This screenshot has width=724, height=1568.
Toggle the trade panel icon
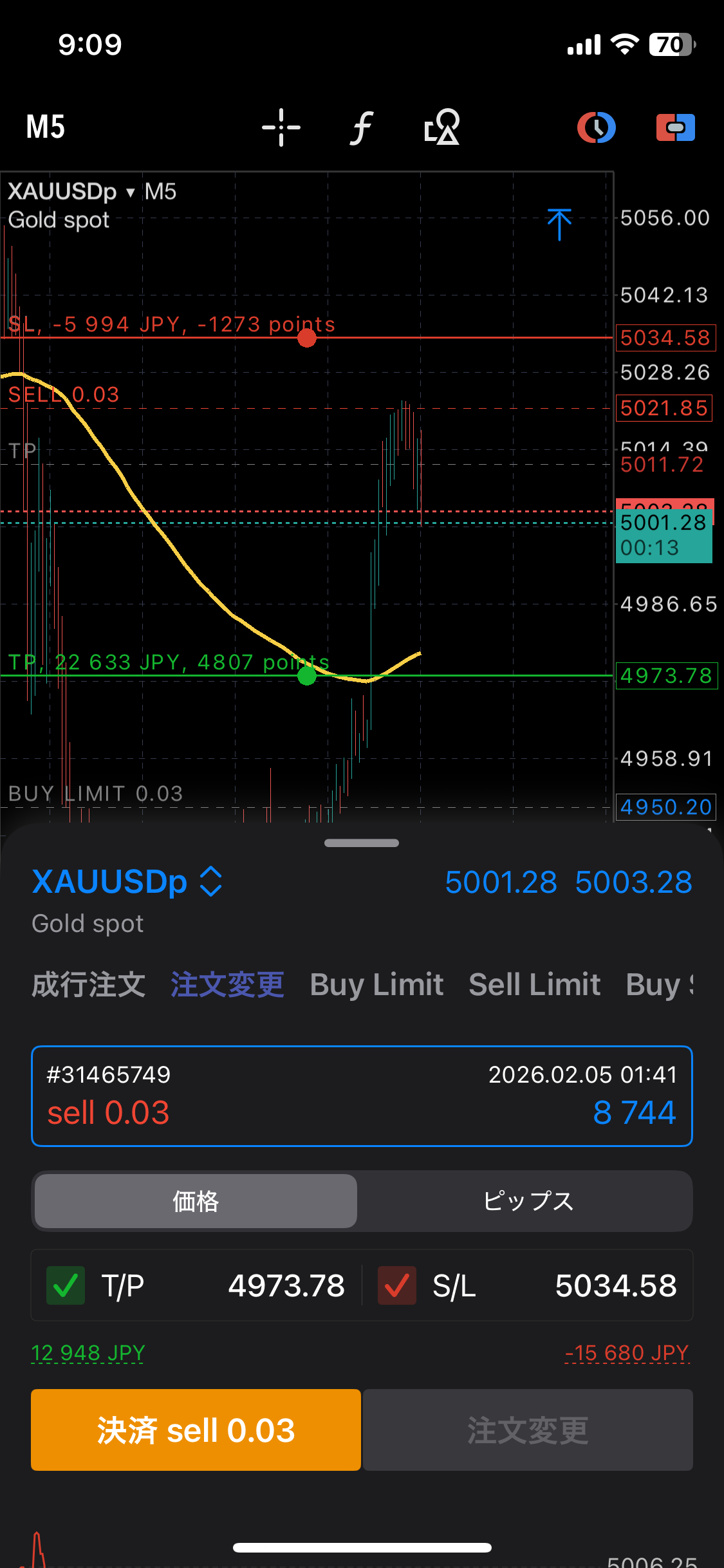point(675,127)
